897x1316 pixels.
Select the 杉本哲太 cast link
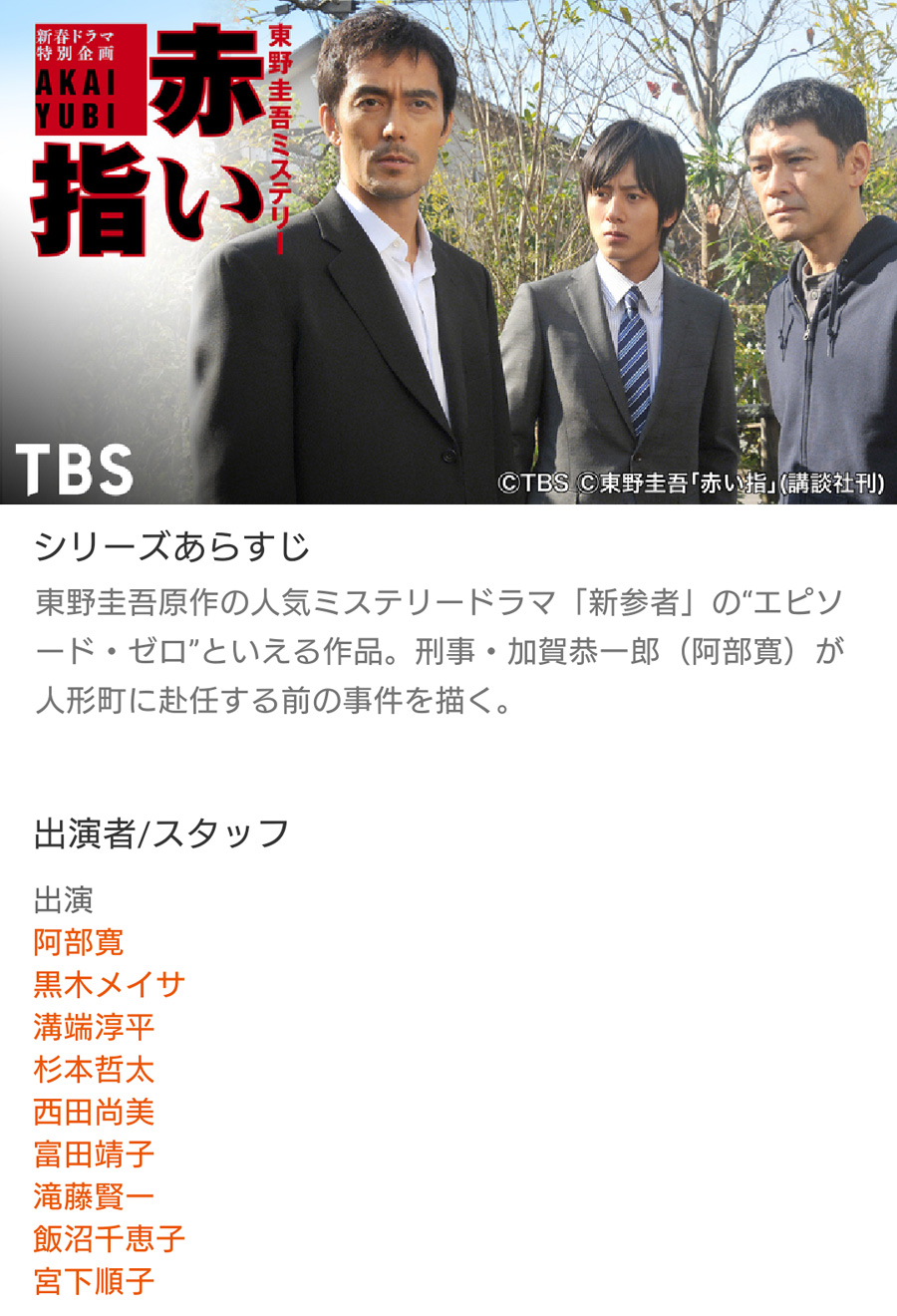94,1070
